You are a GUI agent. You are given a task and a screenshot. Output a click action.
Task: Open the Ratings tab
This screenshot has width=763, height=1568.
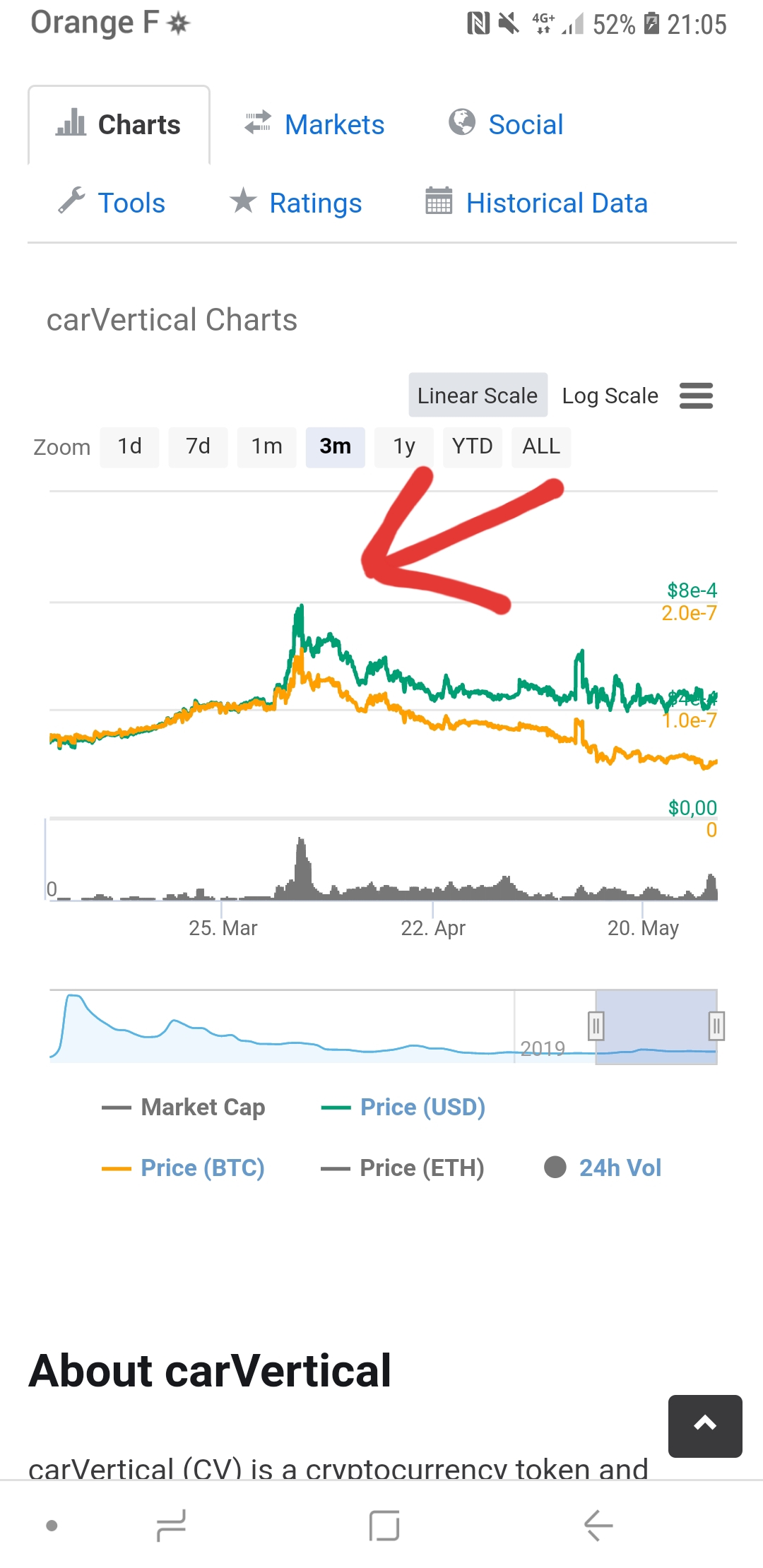295,203
